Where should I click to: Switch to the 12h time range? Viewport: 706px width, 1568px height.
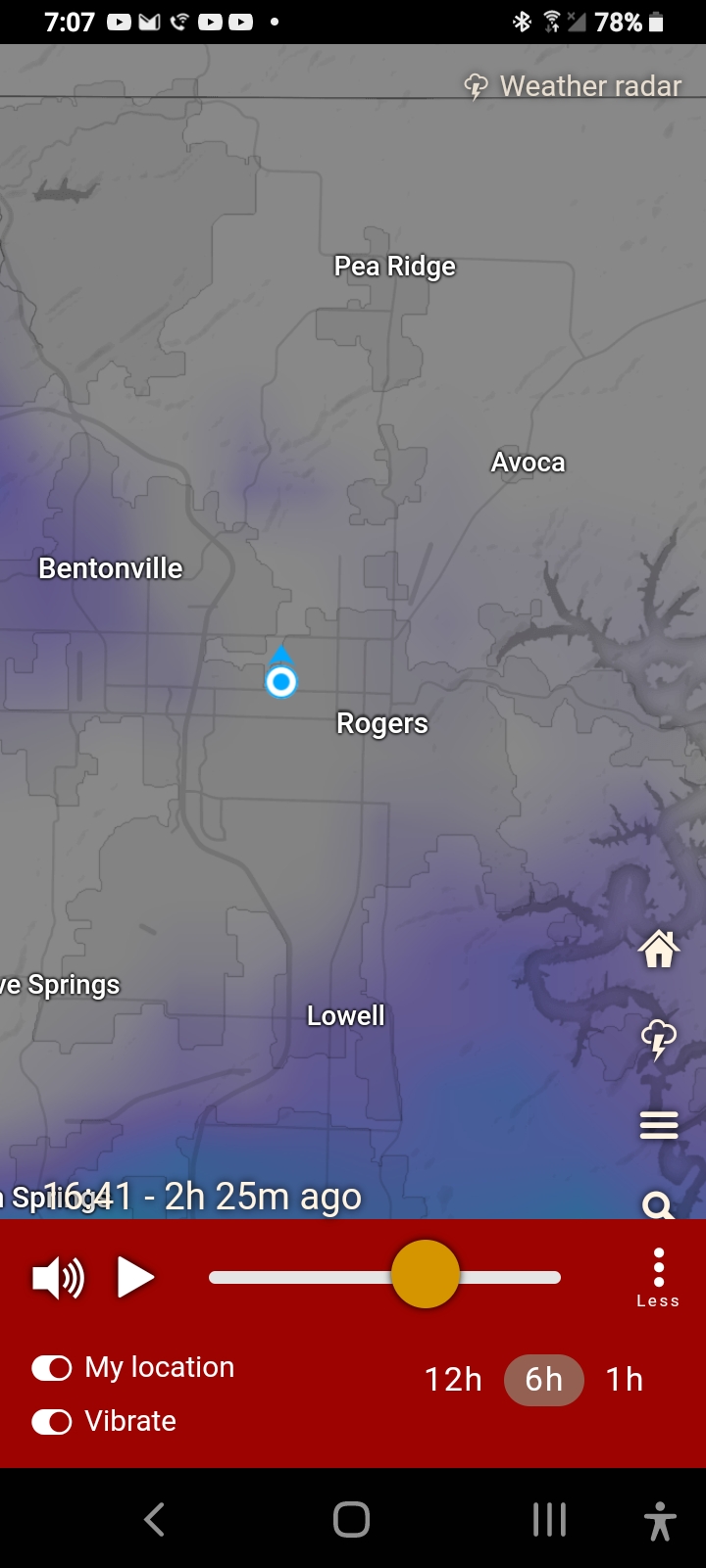(453, 1380)
